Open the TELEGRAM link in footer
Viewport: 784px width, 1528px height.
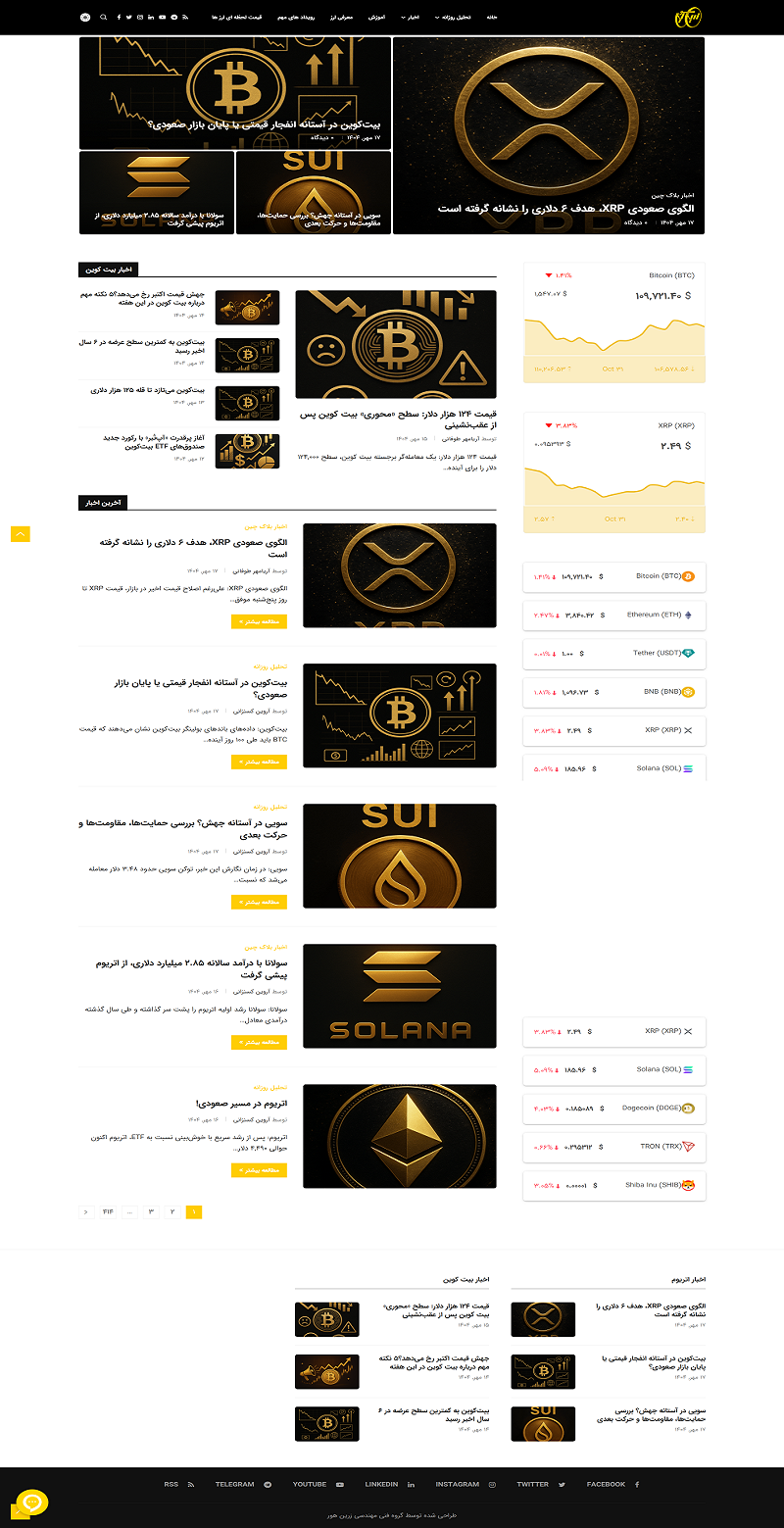[x=242, y=1484]
